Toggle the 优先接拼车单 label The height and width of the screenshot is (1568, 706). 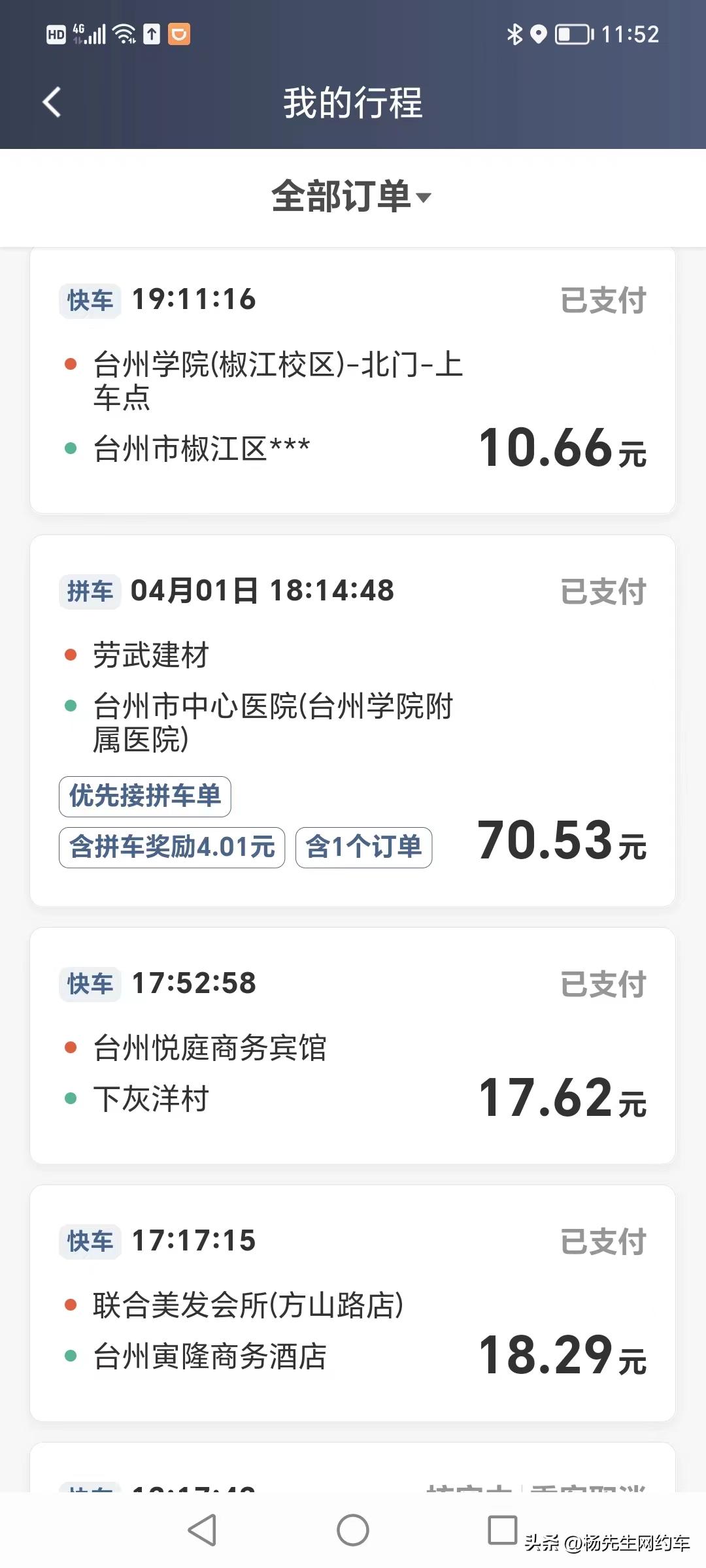click(144, 797)
